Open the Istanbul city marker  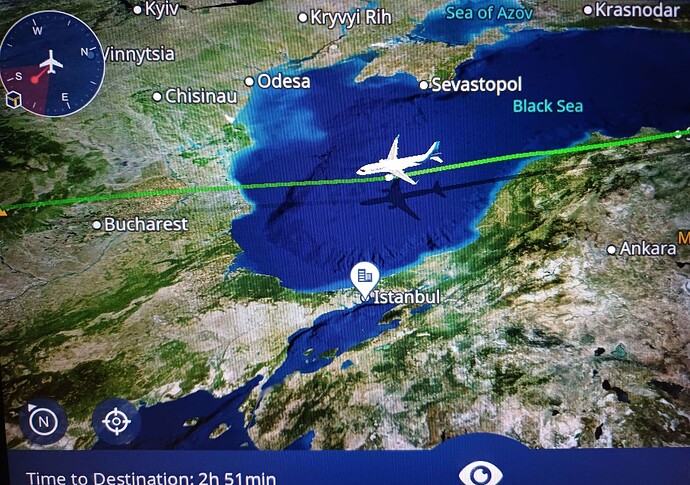coord(365,276)
